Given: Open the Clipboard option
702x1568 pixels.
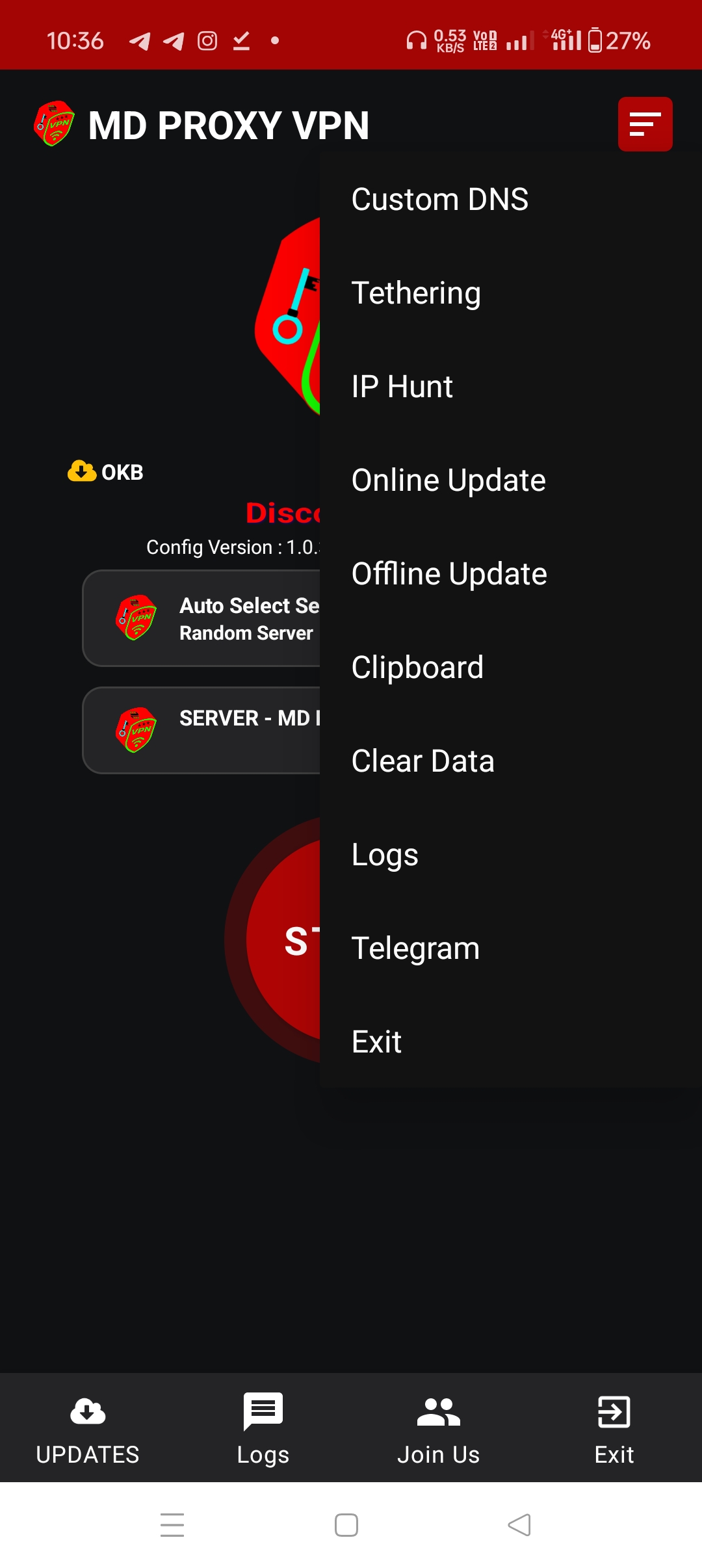Looking at the screenshot, I should click(x=417, y=667).
